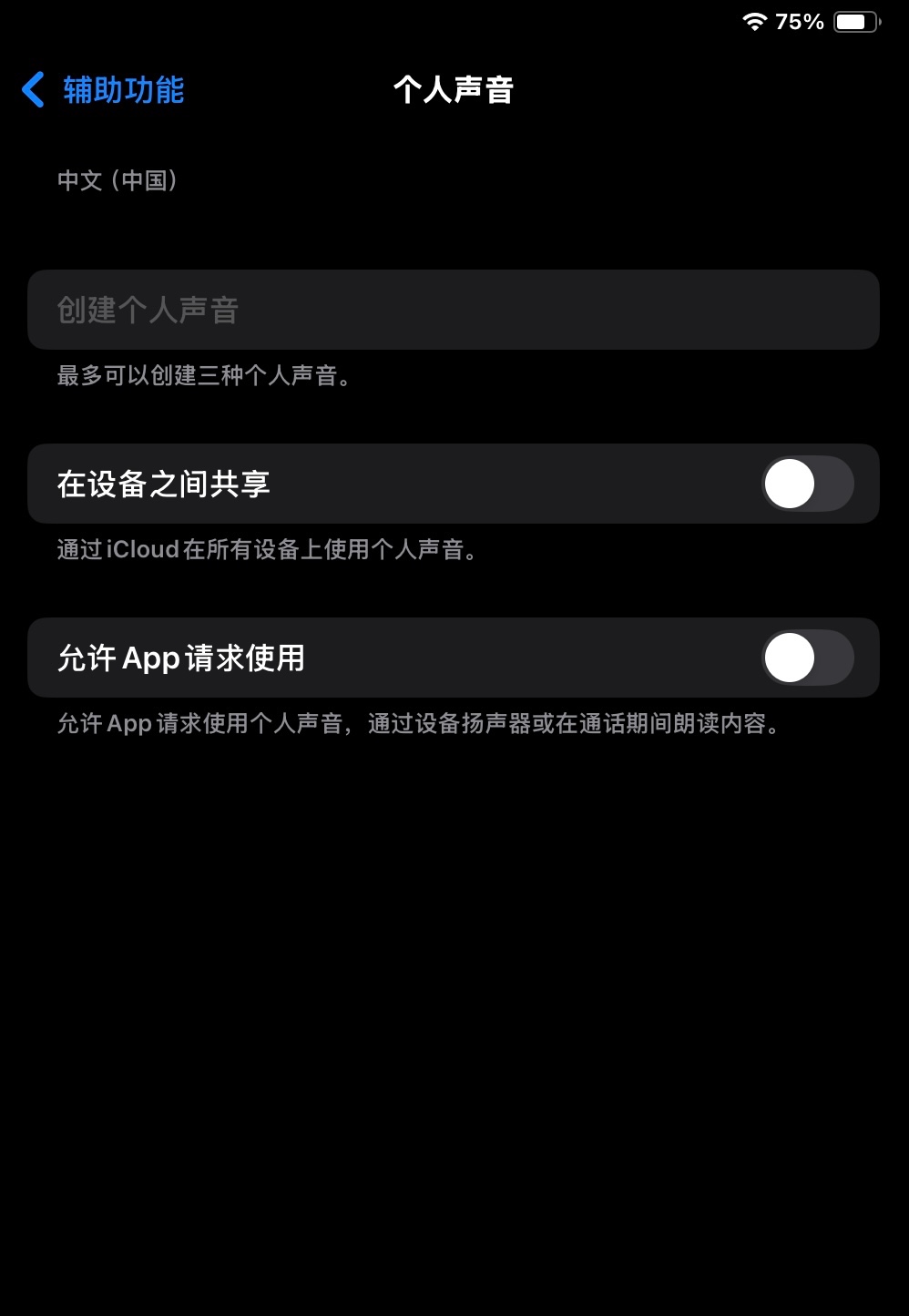Turn on 允许 App 请求使用
The width and height of the screenshot is (909, 1316).
pos(806,658)
